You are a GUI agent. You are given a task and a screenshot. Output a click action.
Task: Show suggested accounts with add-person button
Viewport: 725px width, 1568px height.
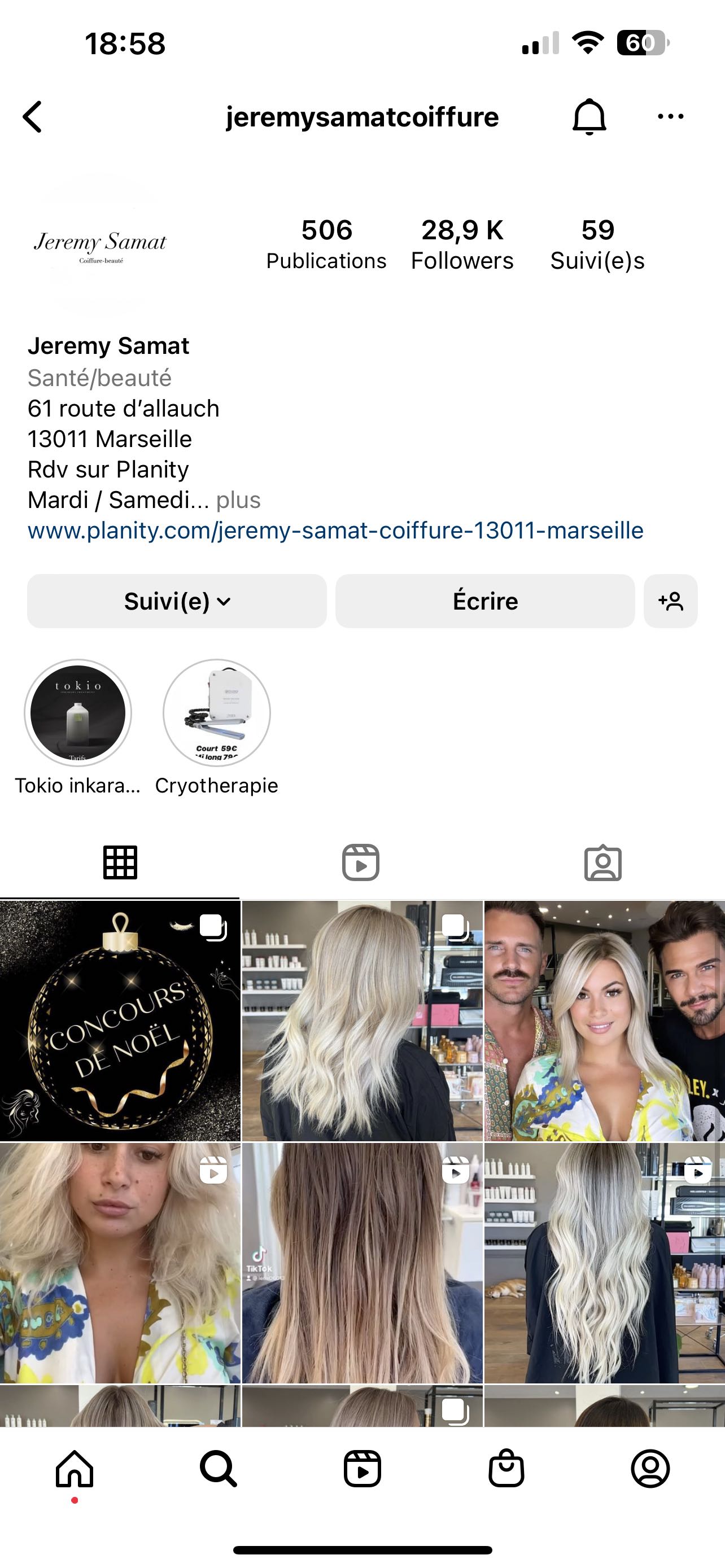point(670,601)
